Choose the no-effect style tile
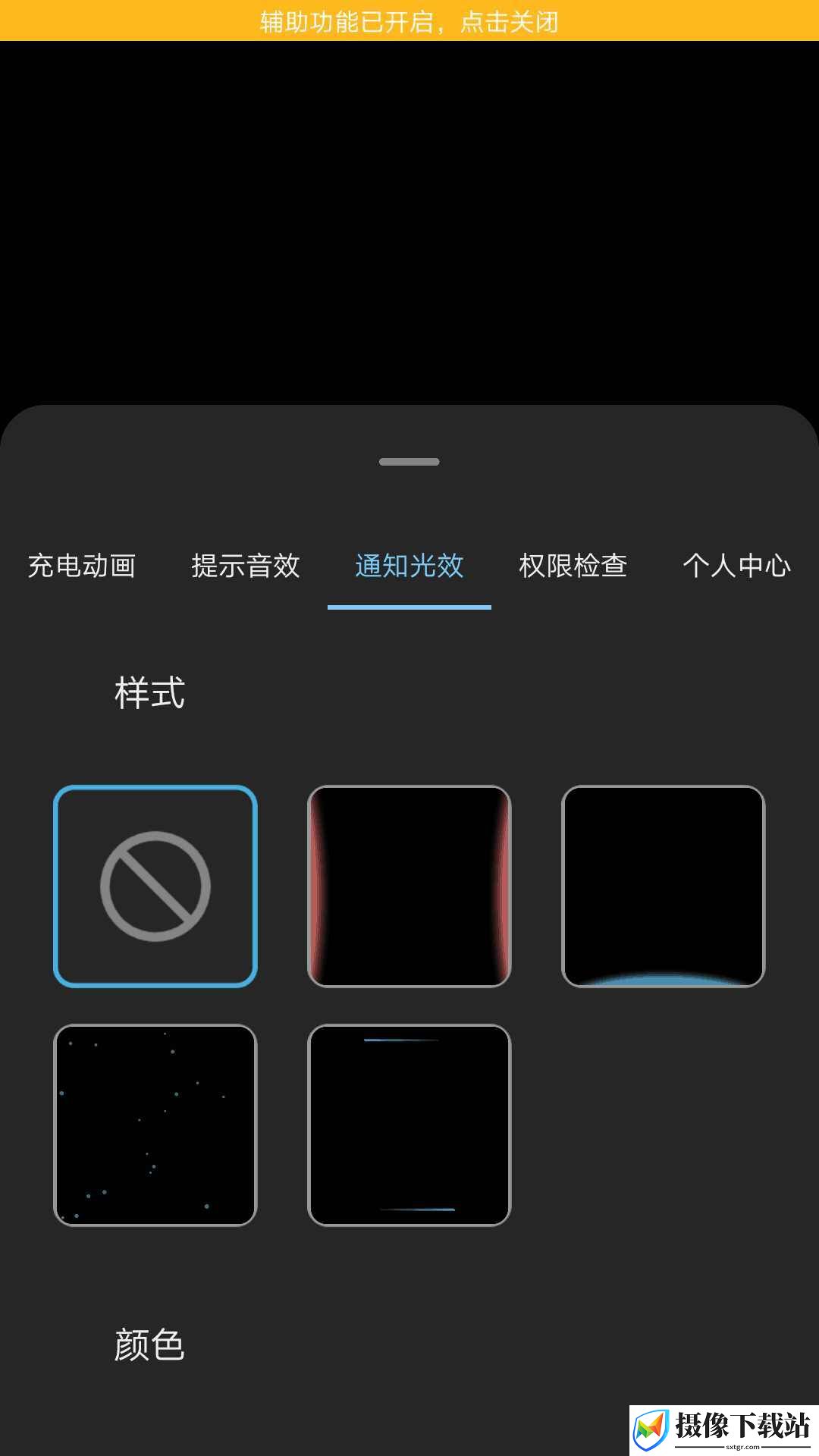819x1456 pixels. (x=155, y=886)
